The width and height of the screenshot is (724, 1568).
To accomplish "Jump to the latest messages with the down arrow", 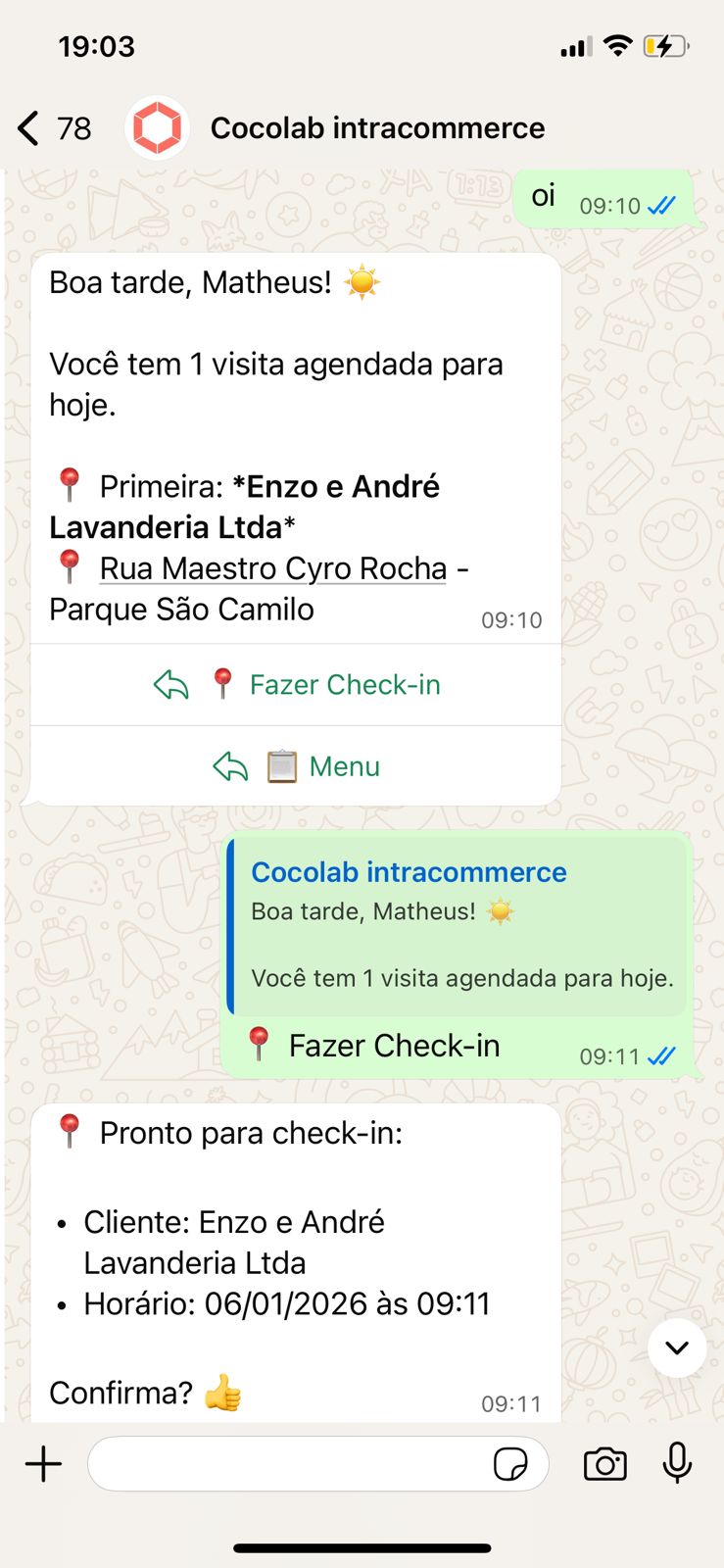I will tap(677, 1347).
